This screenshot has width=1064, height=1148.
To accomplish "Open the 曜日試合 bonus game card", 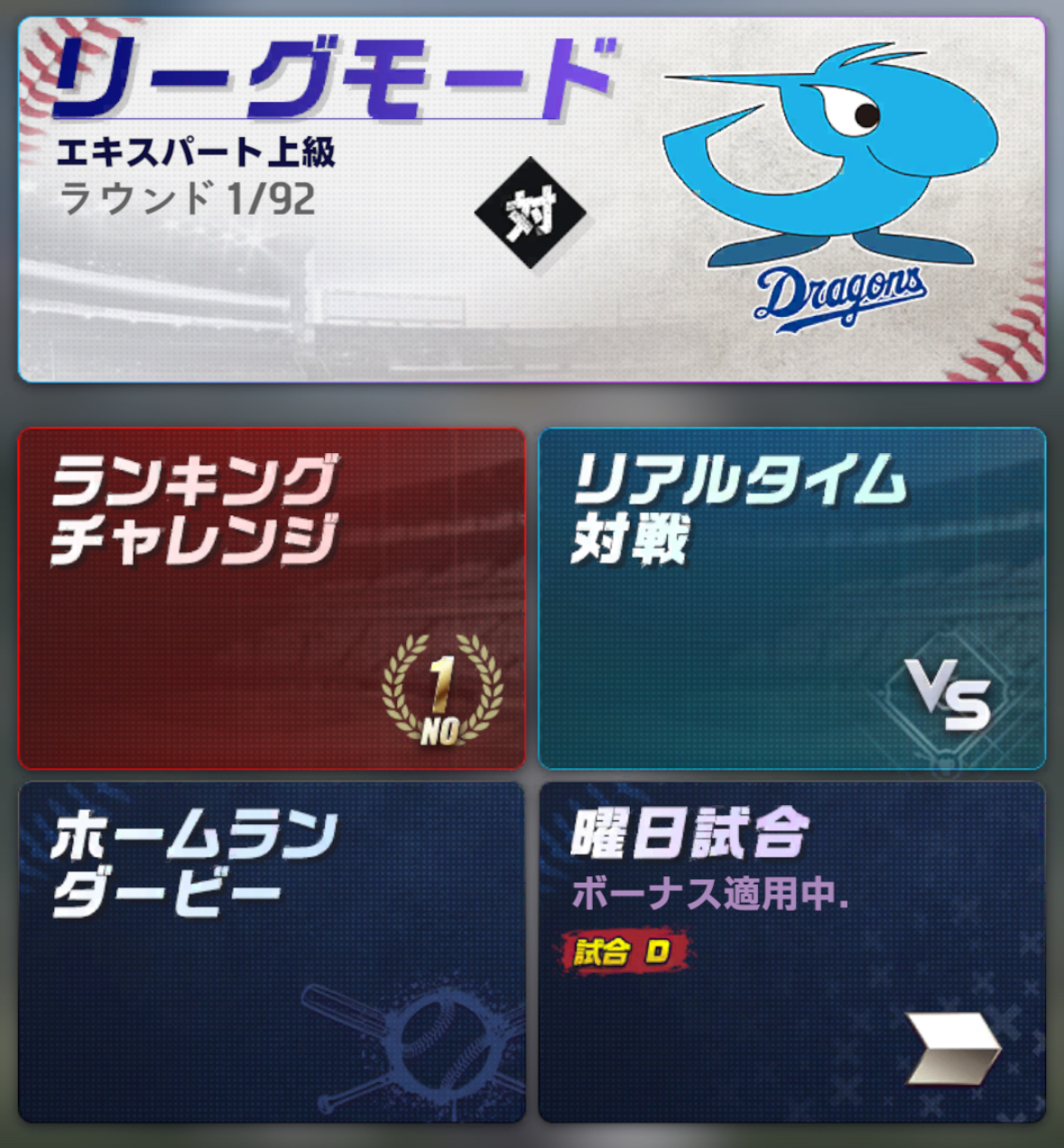I will click(x=791, y=952).
